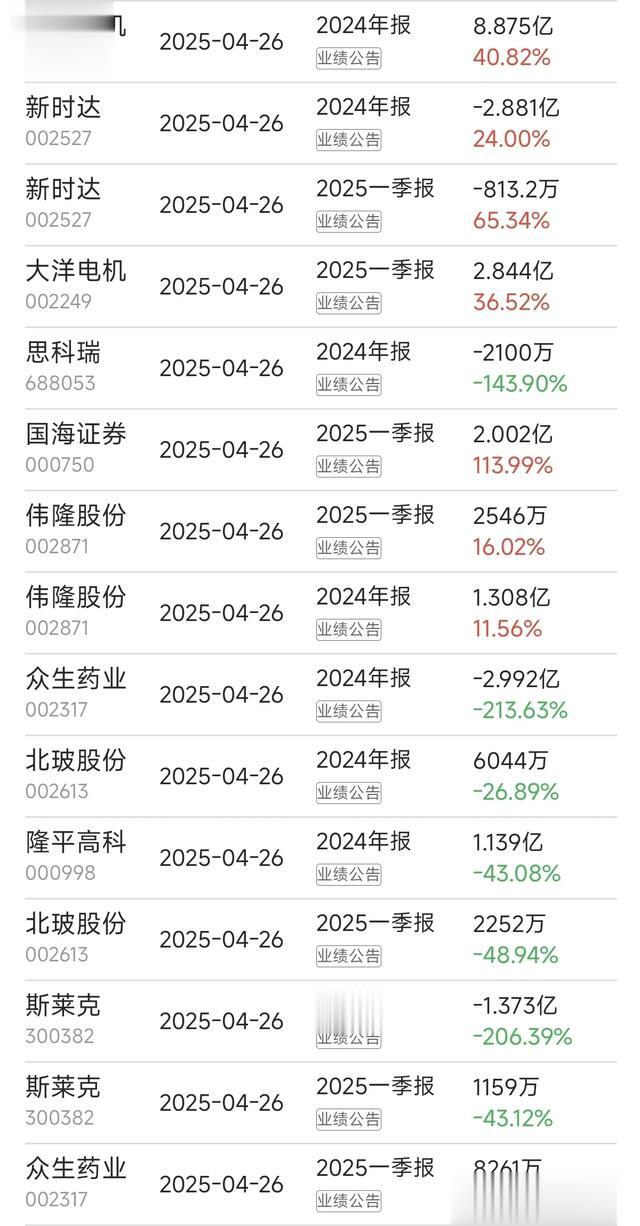The image size is (640, 1226).
Task: Select 伟隆股份 2025一季报 row
Action: 320,532
